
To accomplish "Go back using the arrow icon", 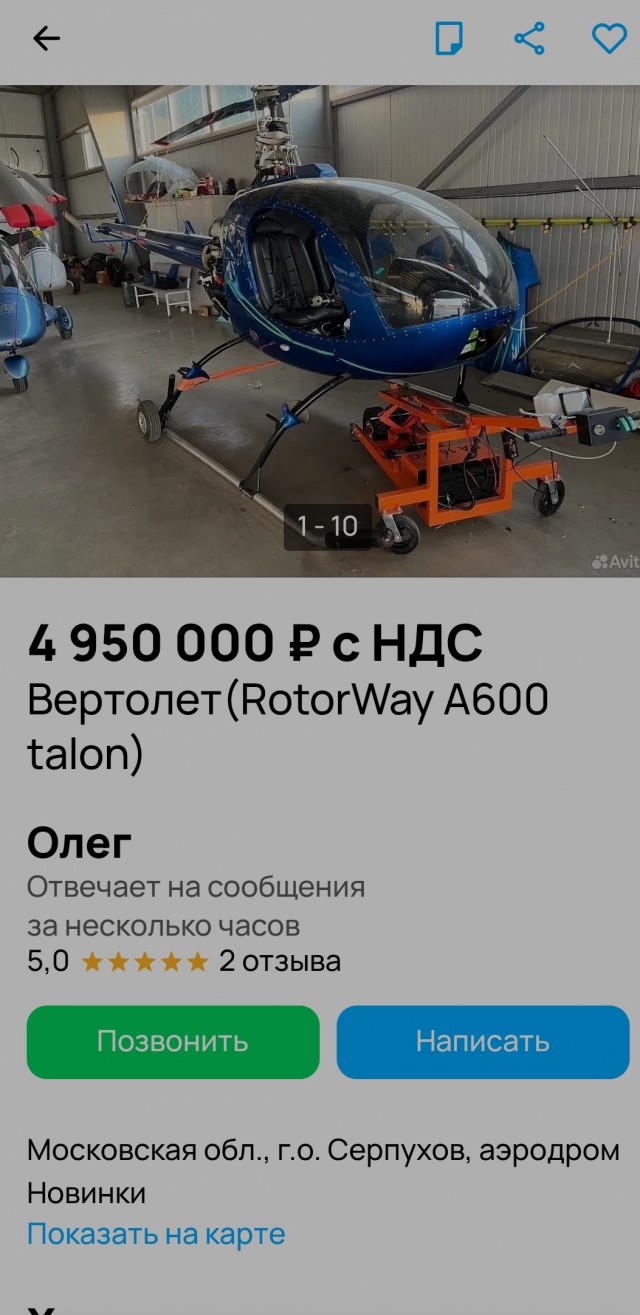I will point(46,39).
